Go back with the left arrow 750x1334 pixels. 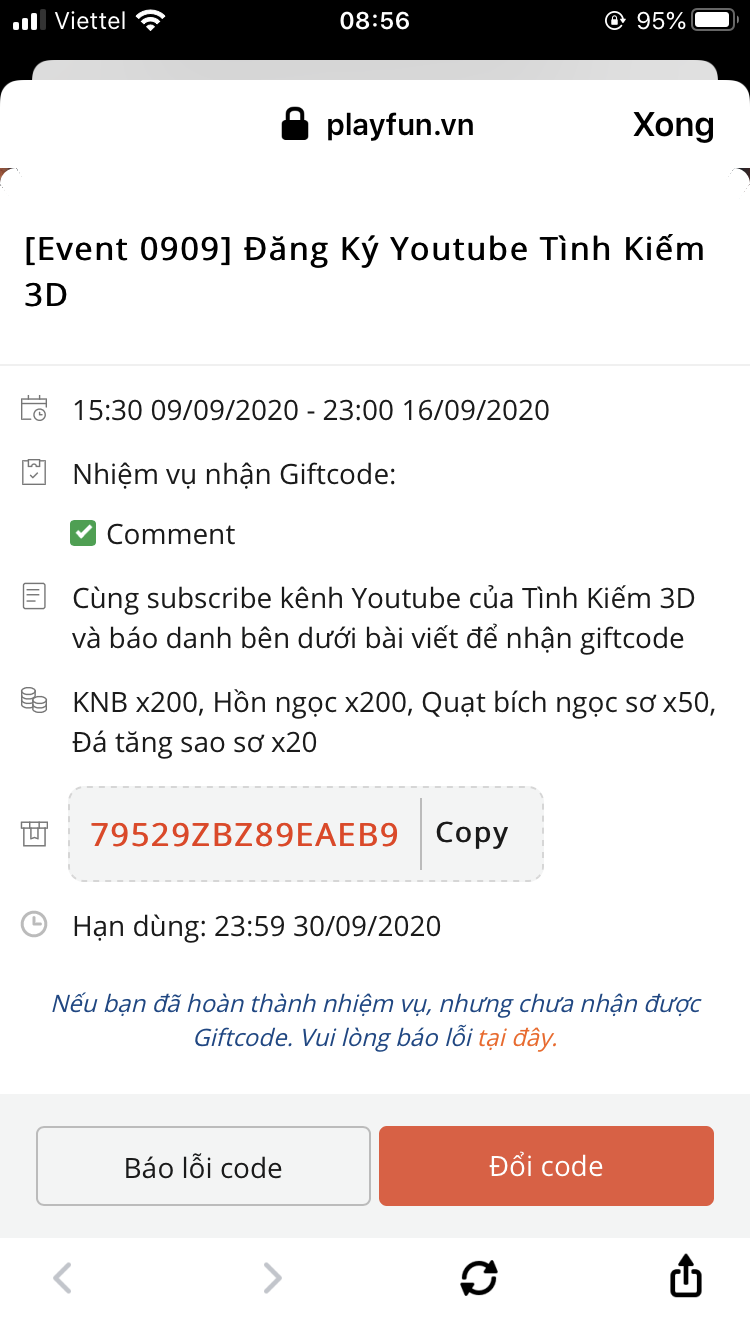pos(63,1277)
